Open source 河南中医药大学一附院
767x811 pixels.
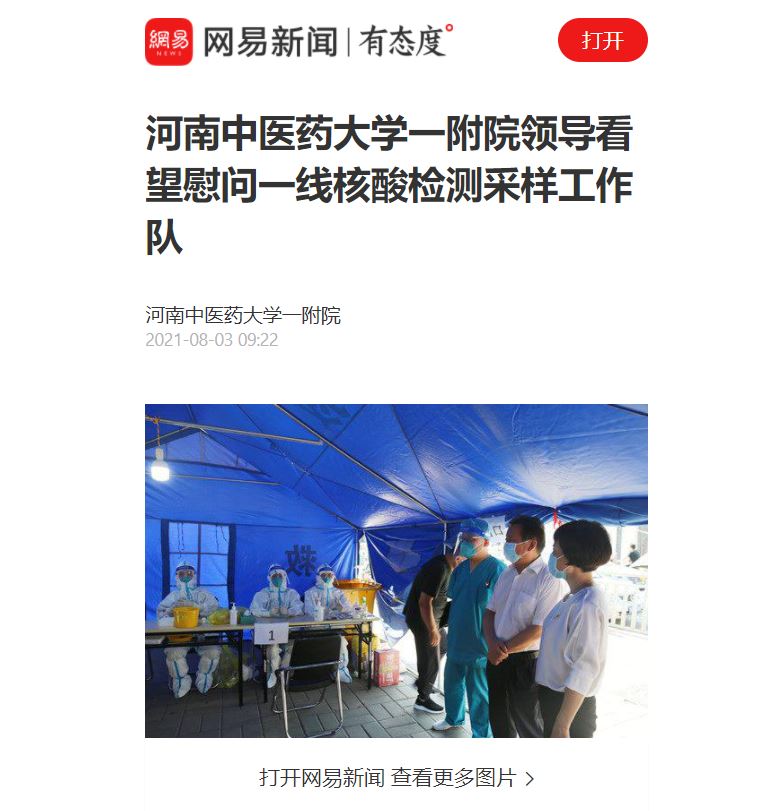click(x=243, y=316)
